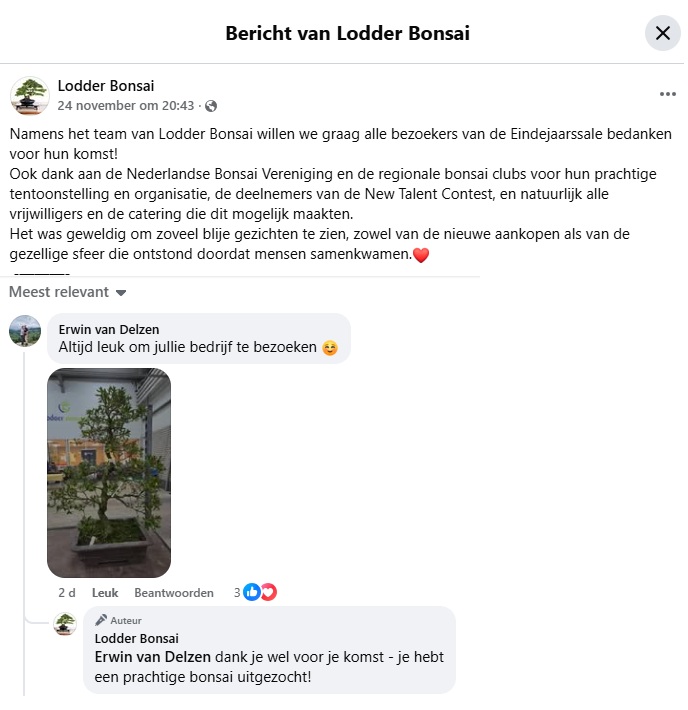Like Erwin van Delzen's comment
This screenshot has width=688, height=710.
[x=105, y=593]
